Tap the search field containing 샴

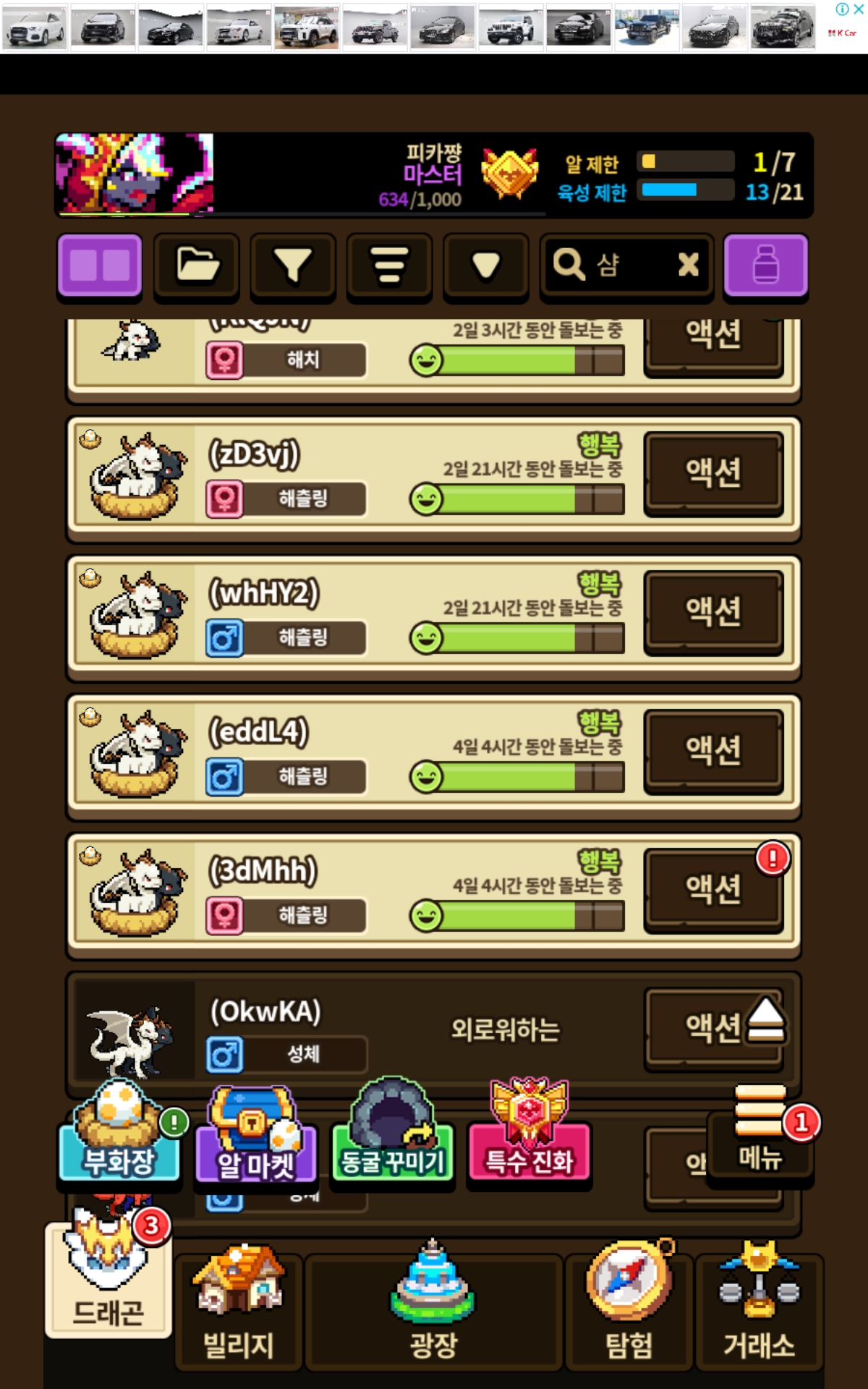(615, 265)
